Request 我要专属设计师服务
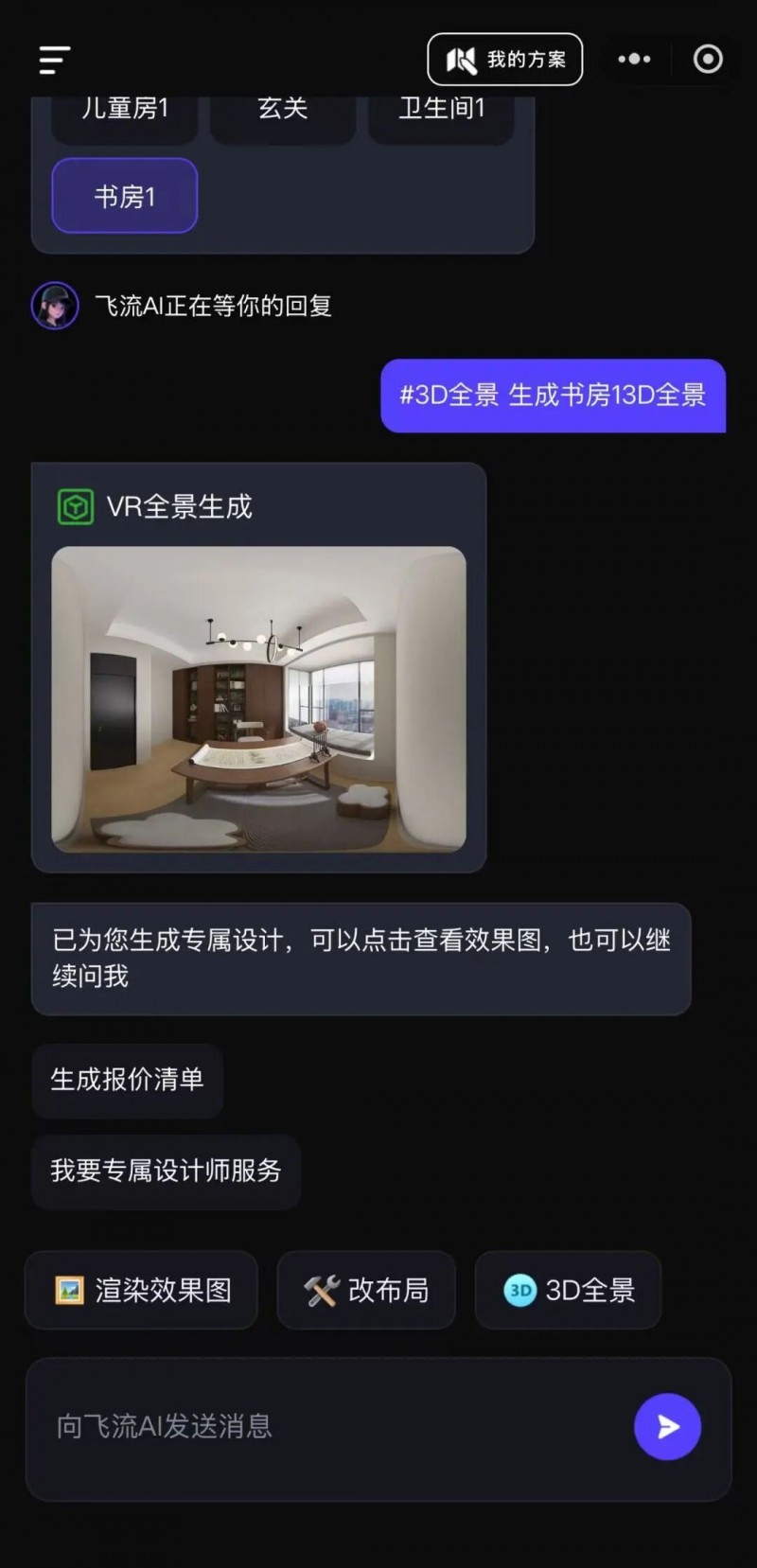This screenshot has height=1568, width=757. pyautogui.click(x=166, y=1172)
